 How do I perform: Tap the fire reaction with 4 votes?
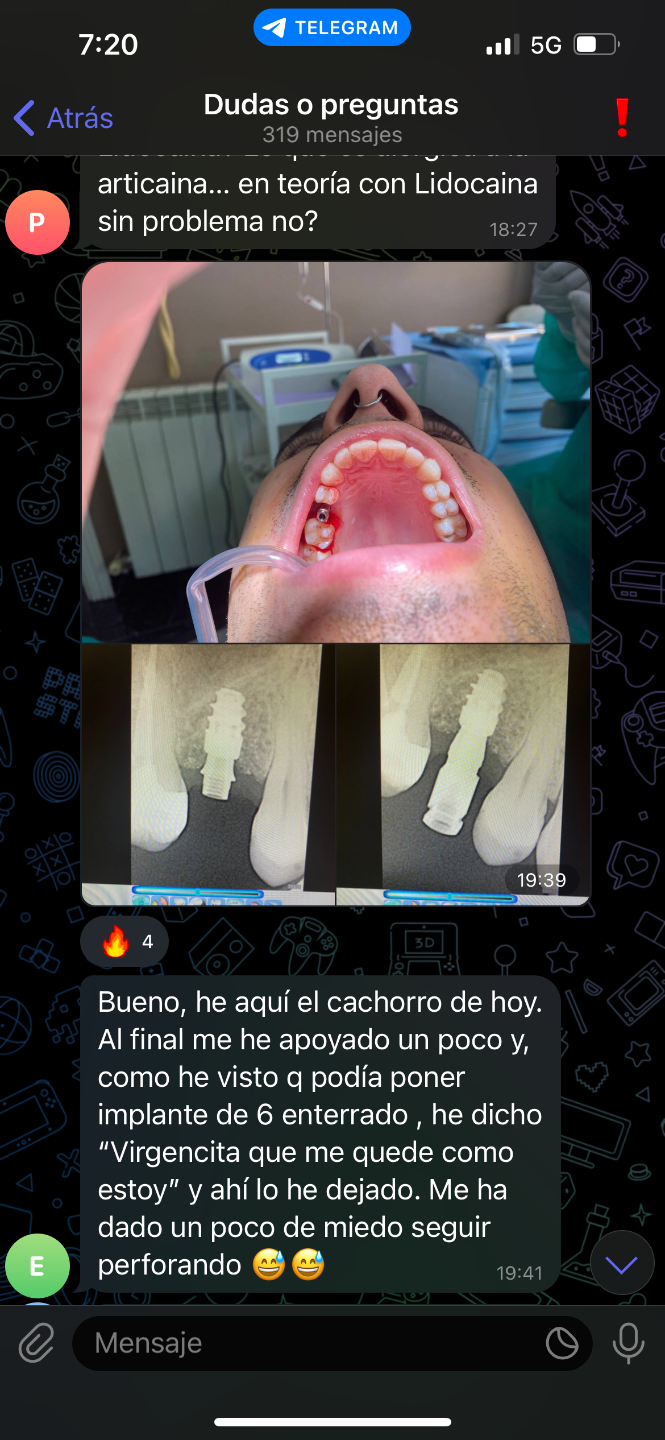125,942
